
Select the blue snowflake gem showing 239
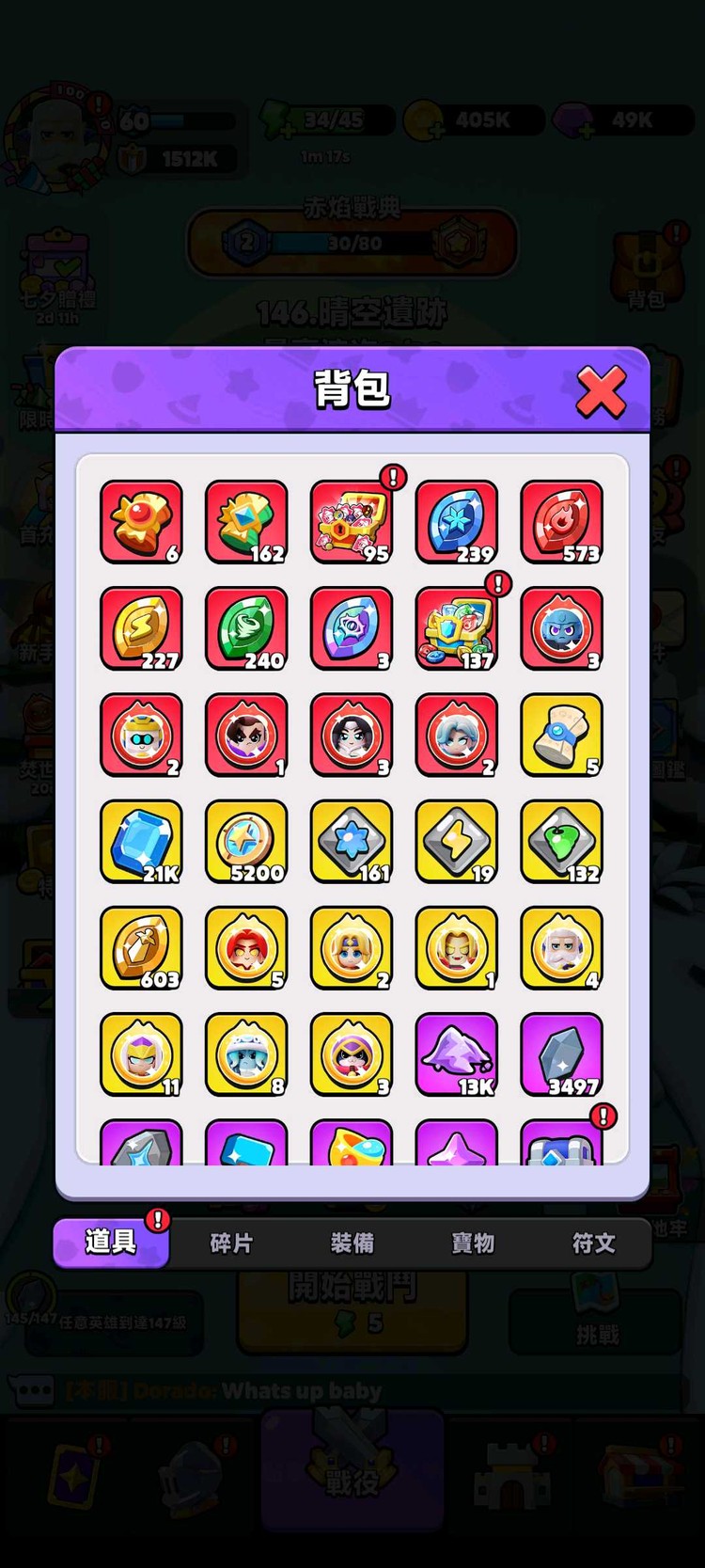pos(457,522)
